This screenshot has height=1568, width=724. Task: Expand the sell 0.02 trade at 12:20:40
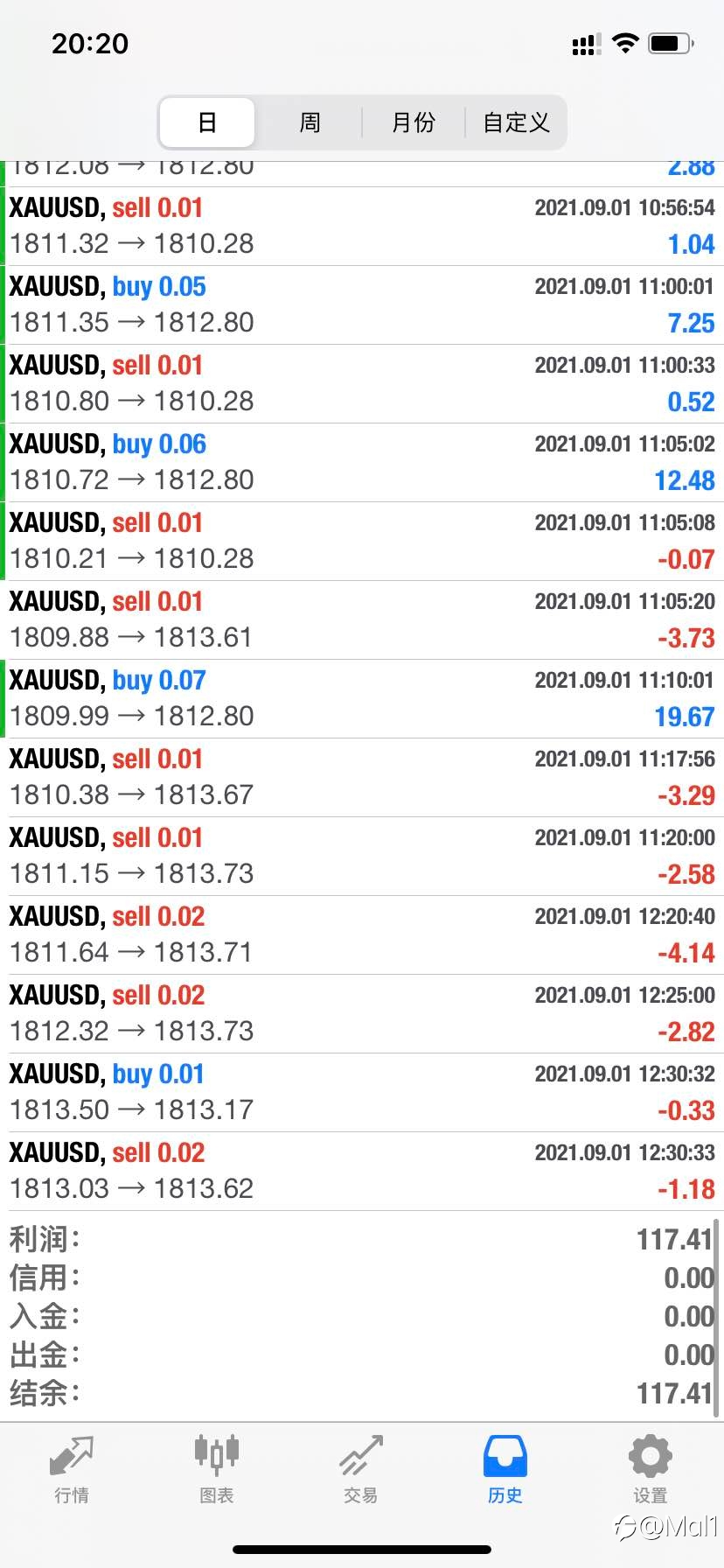pos(362,935)
